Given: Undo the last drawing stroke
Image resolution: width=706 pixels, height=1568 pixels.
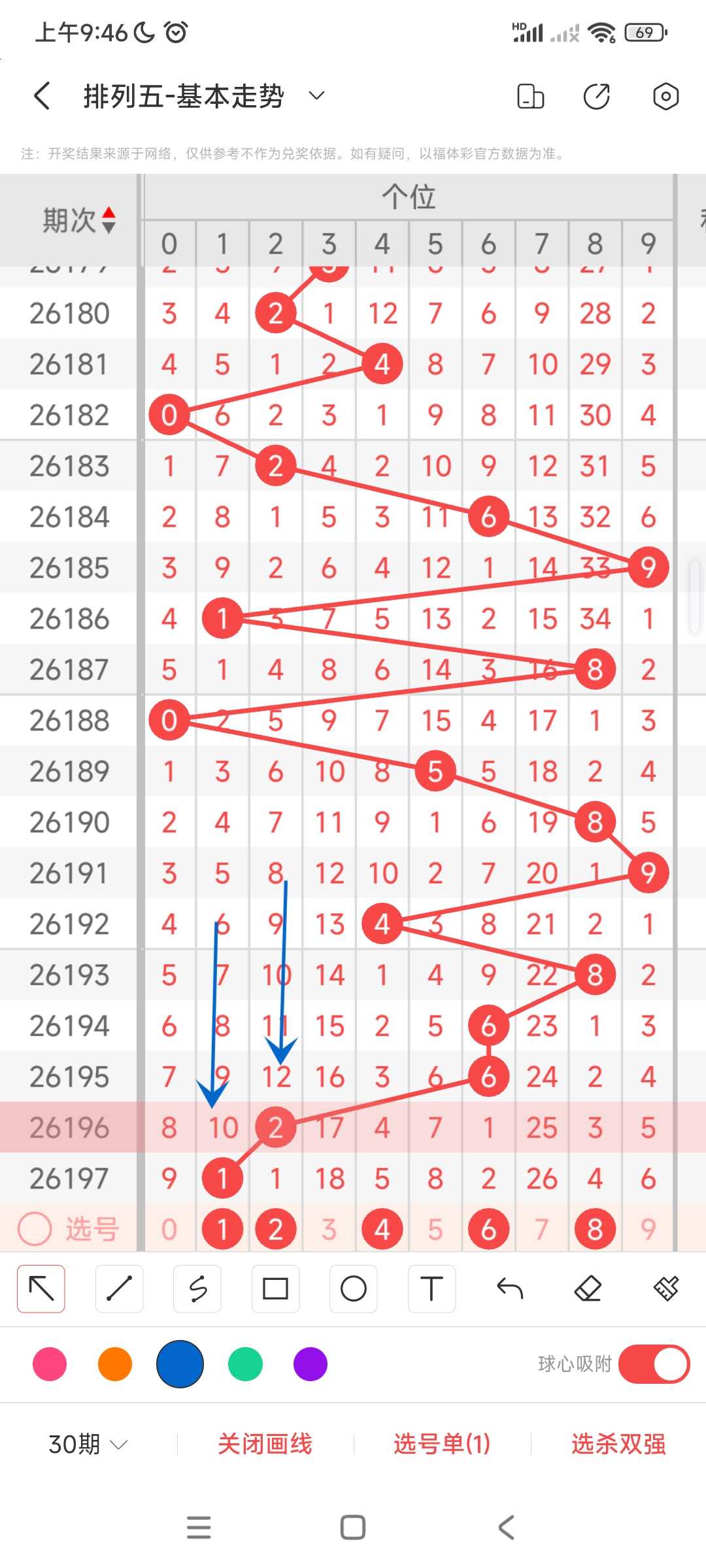Looking at the screenshot, I should [x=510, y=1289].
